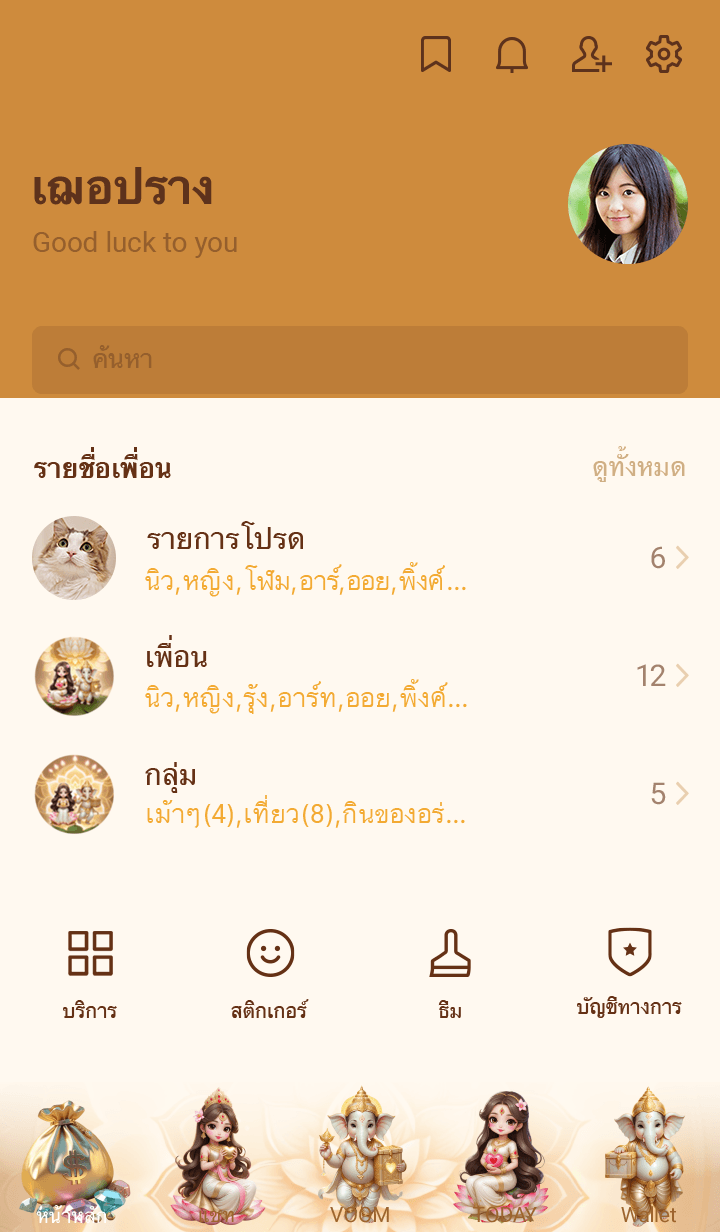This screenshot has width=720, height=1232.
Task: Open the รายการโปรด favorites list
Action: (360, 557)
